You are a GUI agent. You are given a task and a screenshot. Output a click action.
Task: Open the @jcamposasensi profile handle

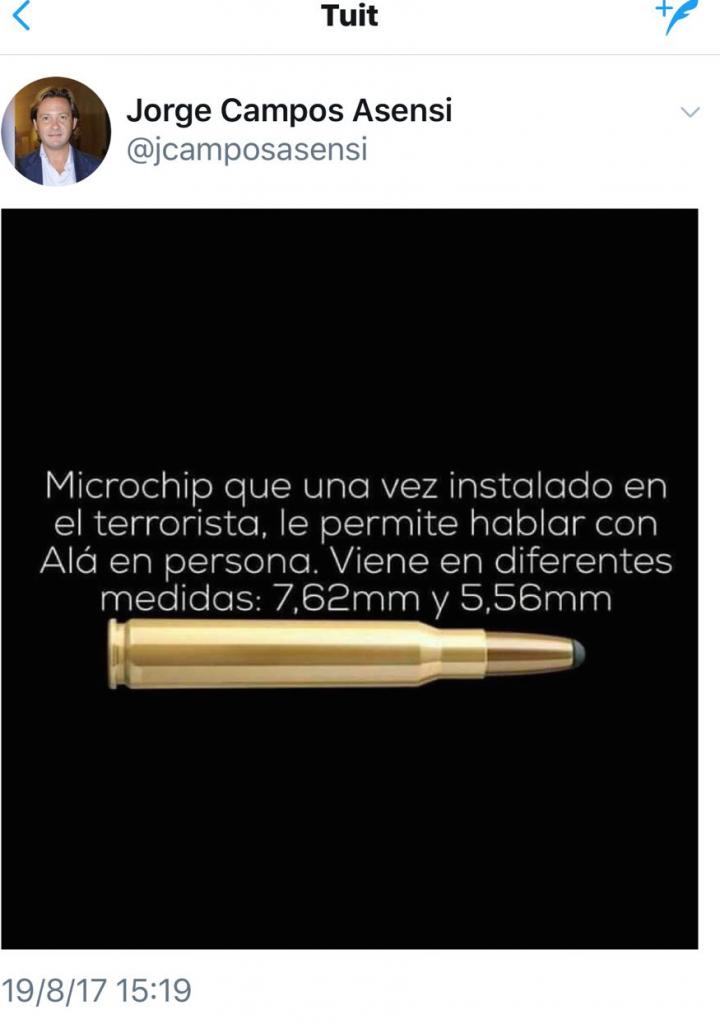(x=246, y=150)
